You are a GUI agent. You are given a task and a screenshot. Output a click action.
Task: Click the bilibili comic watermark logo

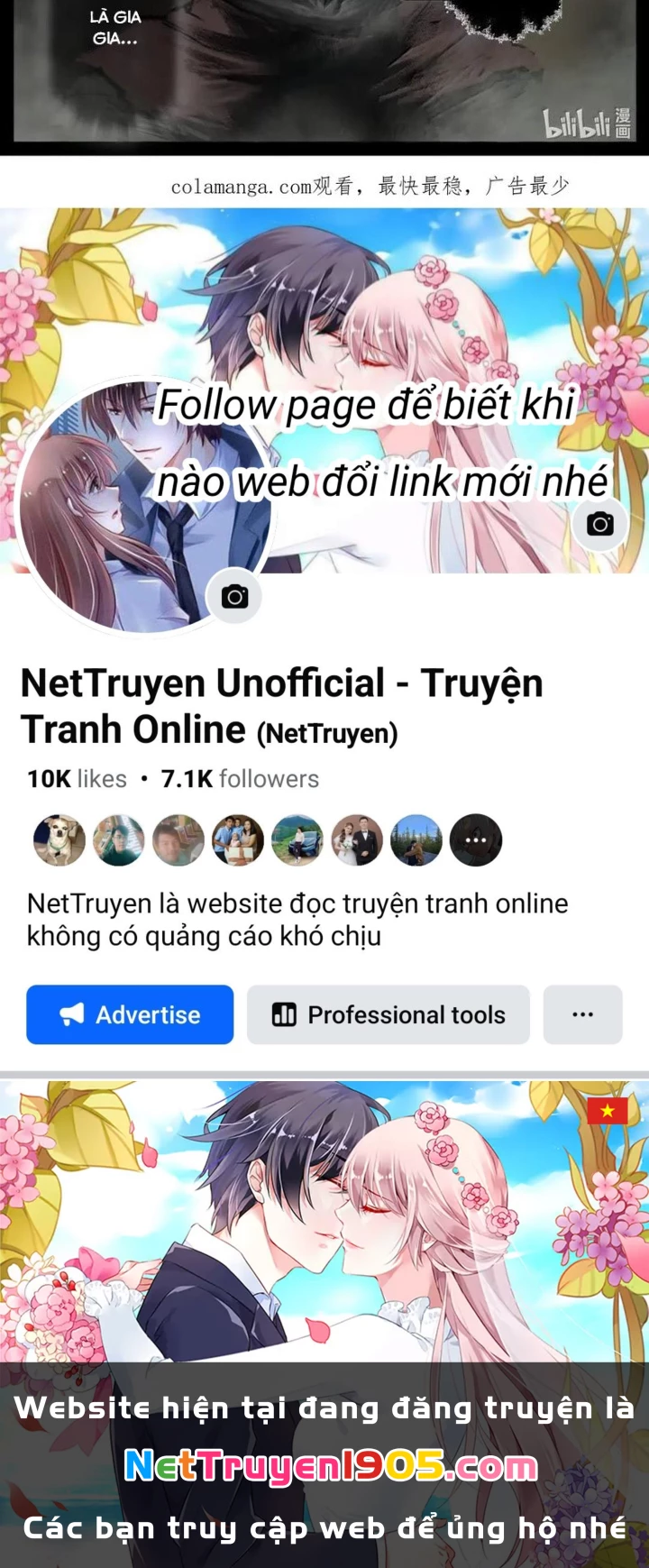point(586,124)
